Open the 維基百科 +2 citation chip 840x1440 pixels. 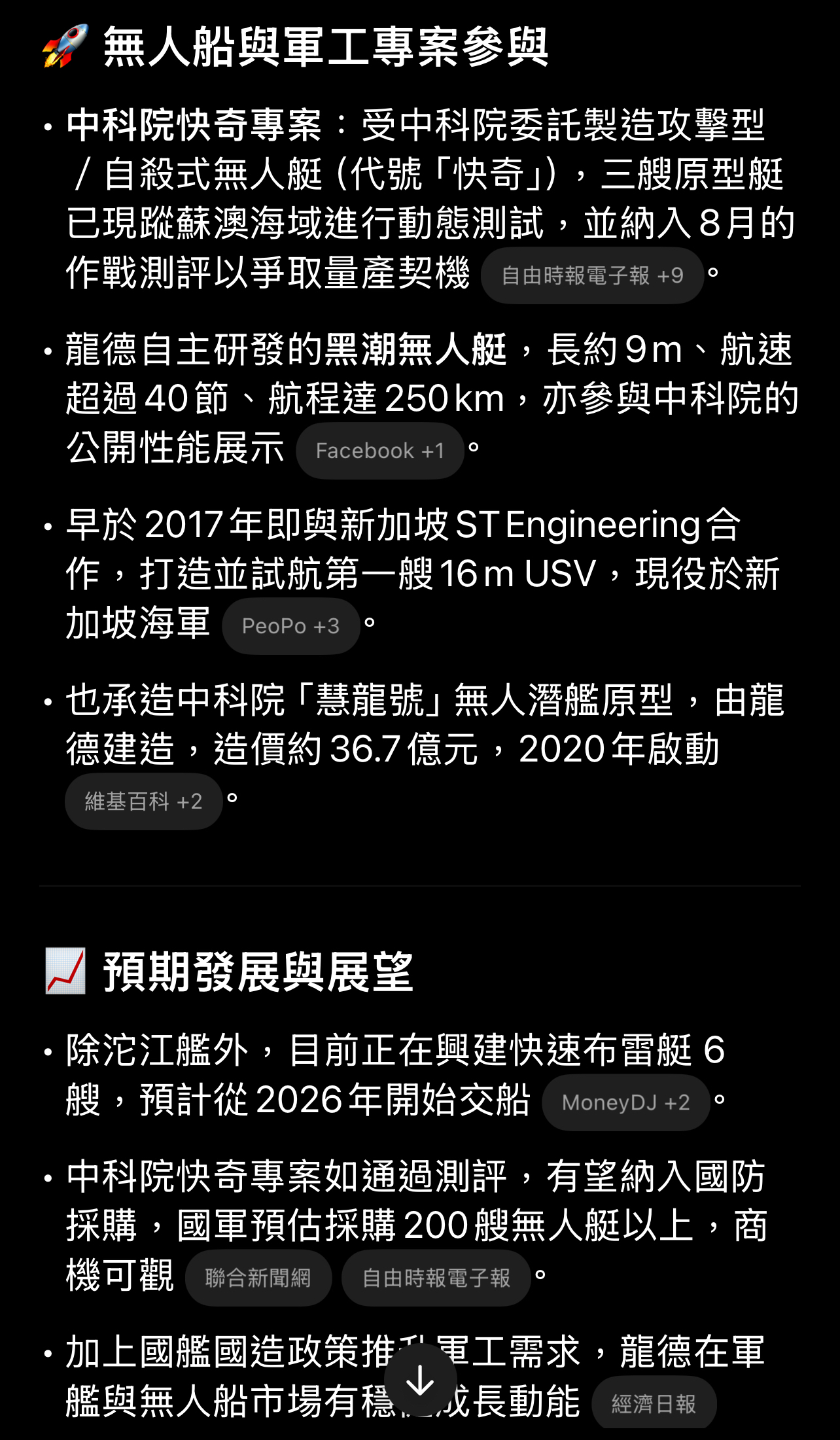click(x=143, y=801)
